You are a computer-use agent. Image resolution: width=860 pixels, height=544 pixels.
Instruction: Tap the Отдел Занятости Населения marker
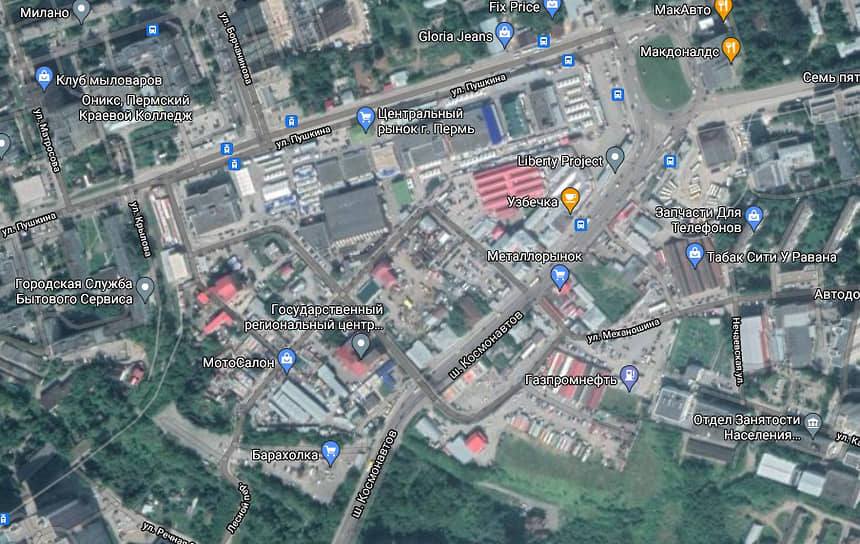pos(813,424)
